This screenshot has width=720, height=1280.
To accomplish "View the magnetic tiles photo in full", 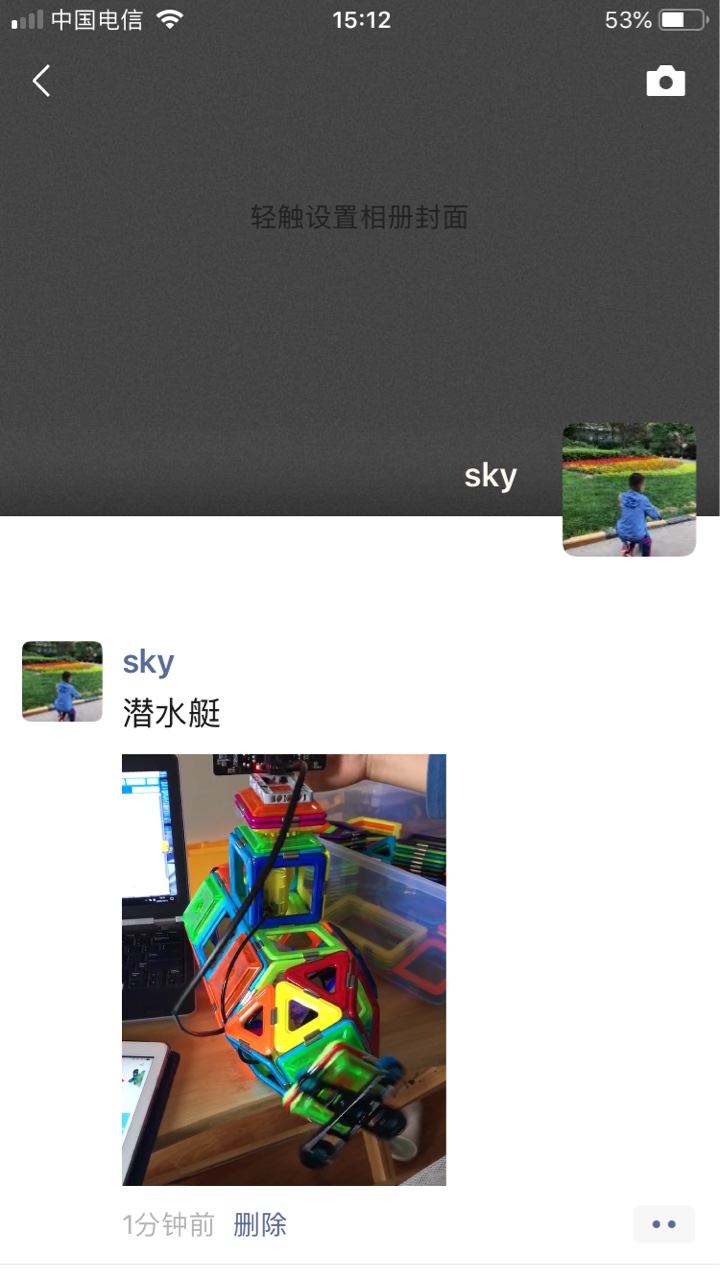I will click(x=284, y=969).
